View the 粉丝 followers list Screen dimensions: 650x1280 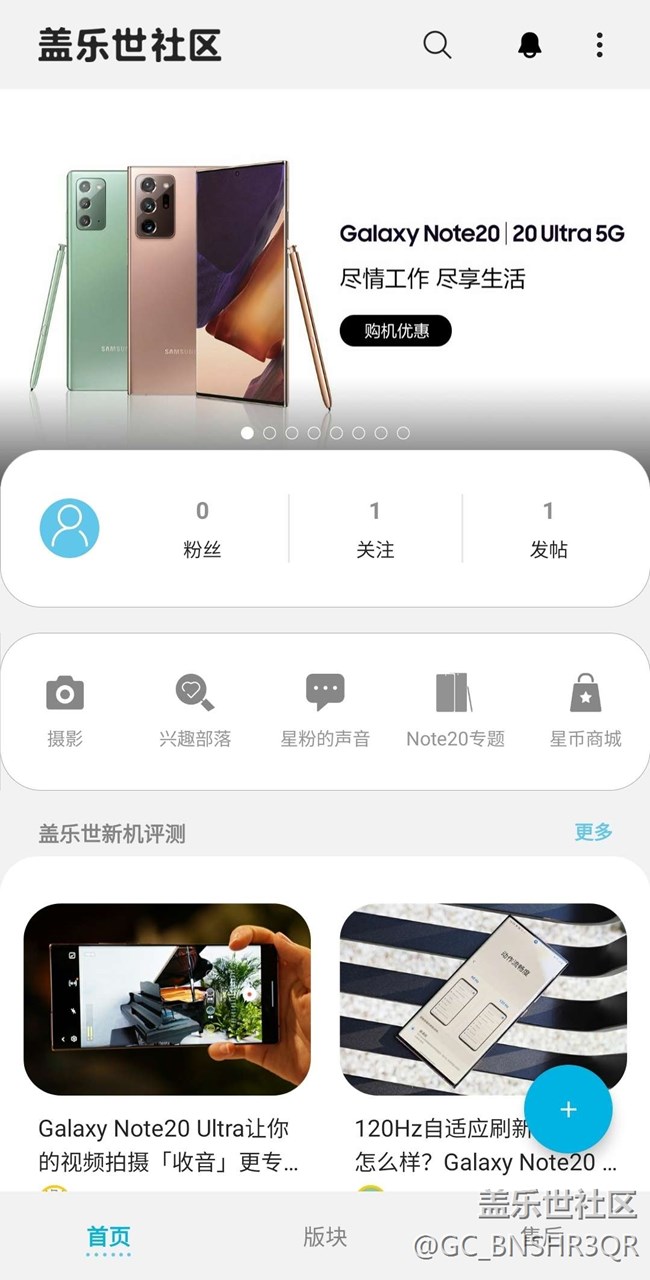coord(202,529)
